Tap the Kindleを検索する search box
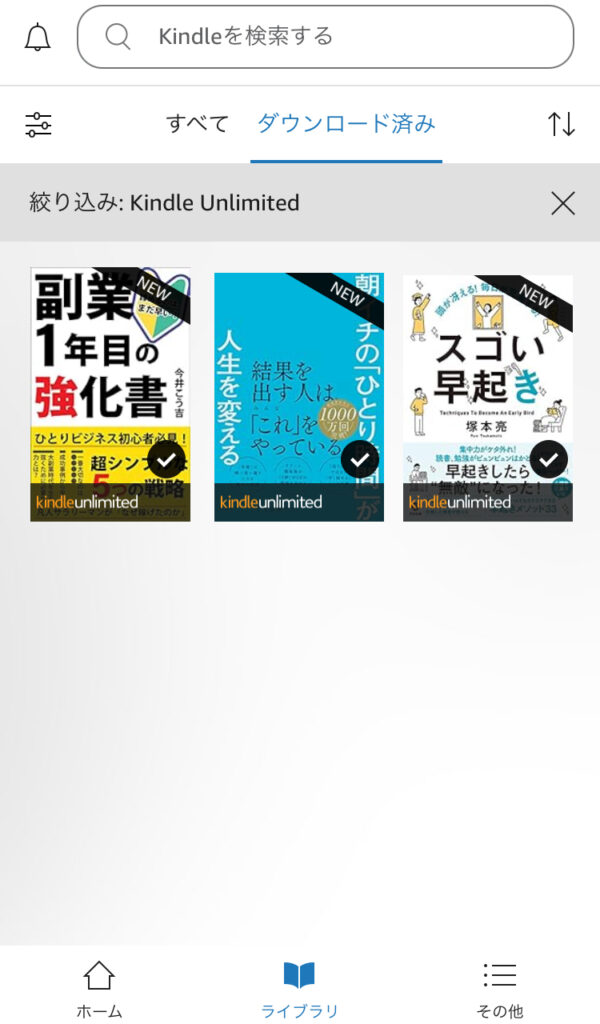The image size is (600, 1024). [325, 37]
